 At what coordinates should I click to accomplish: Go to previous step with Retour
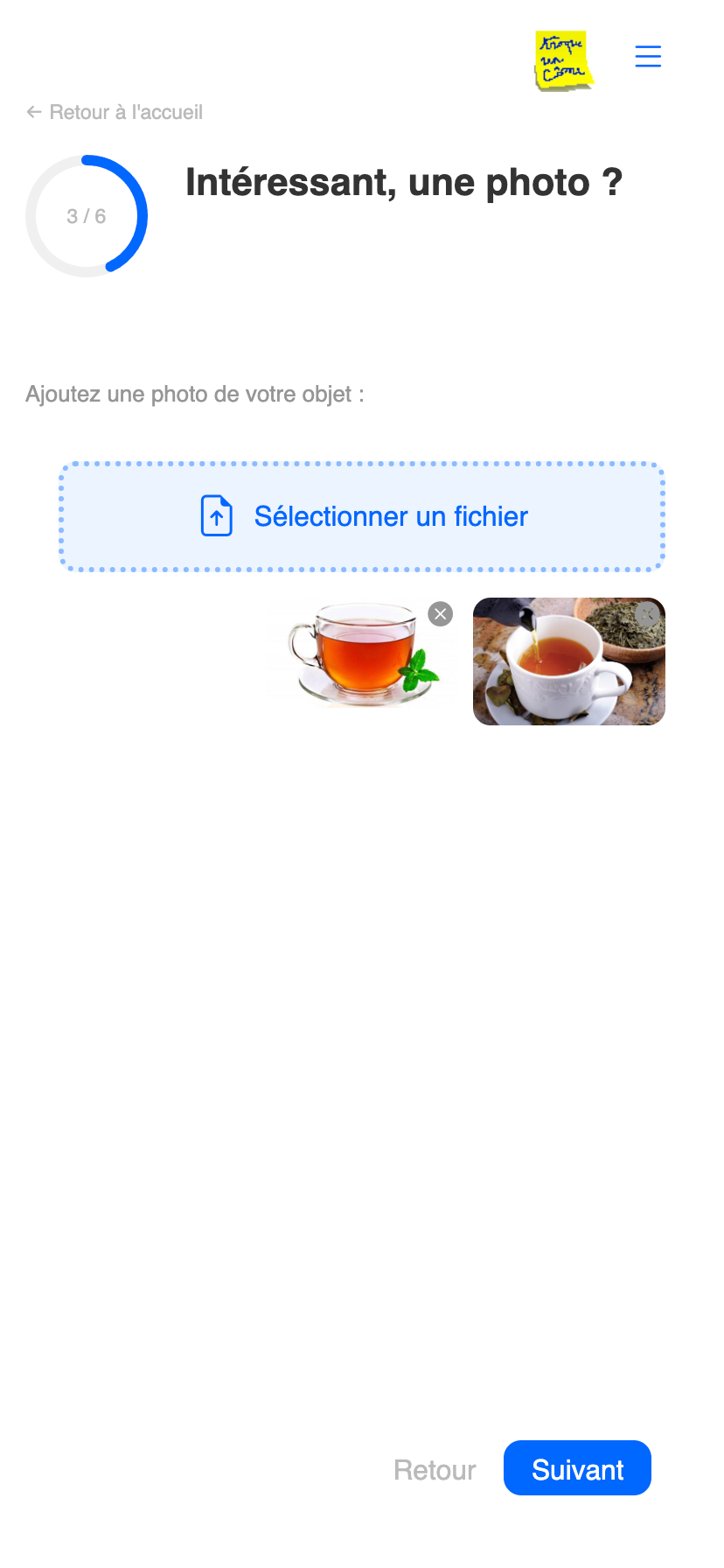(x=435, y=1469)
